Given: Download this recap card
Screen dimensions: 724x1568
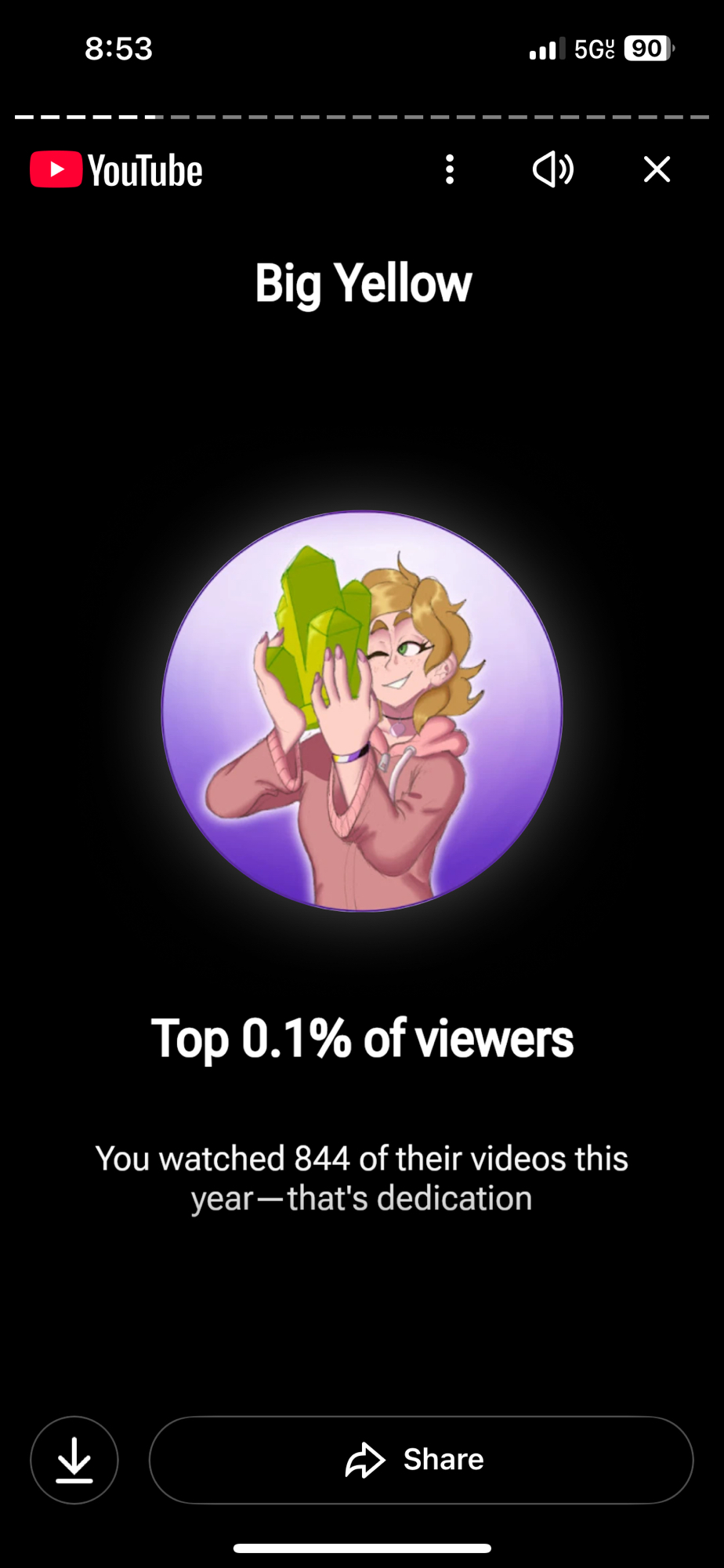Looking at the screenshot, I should (x=74, y=1460).
